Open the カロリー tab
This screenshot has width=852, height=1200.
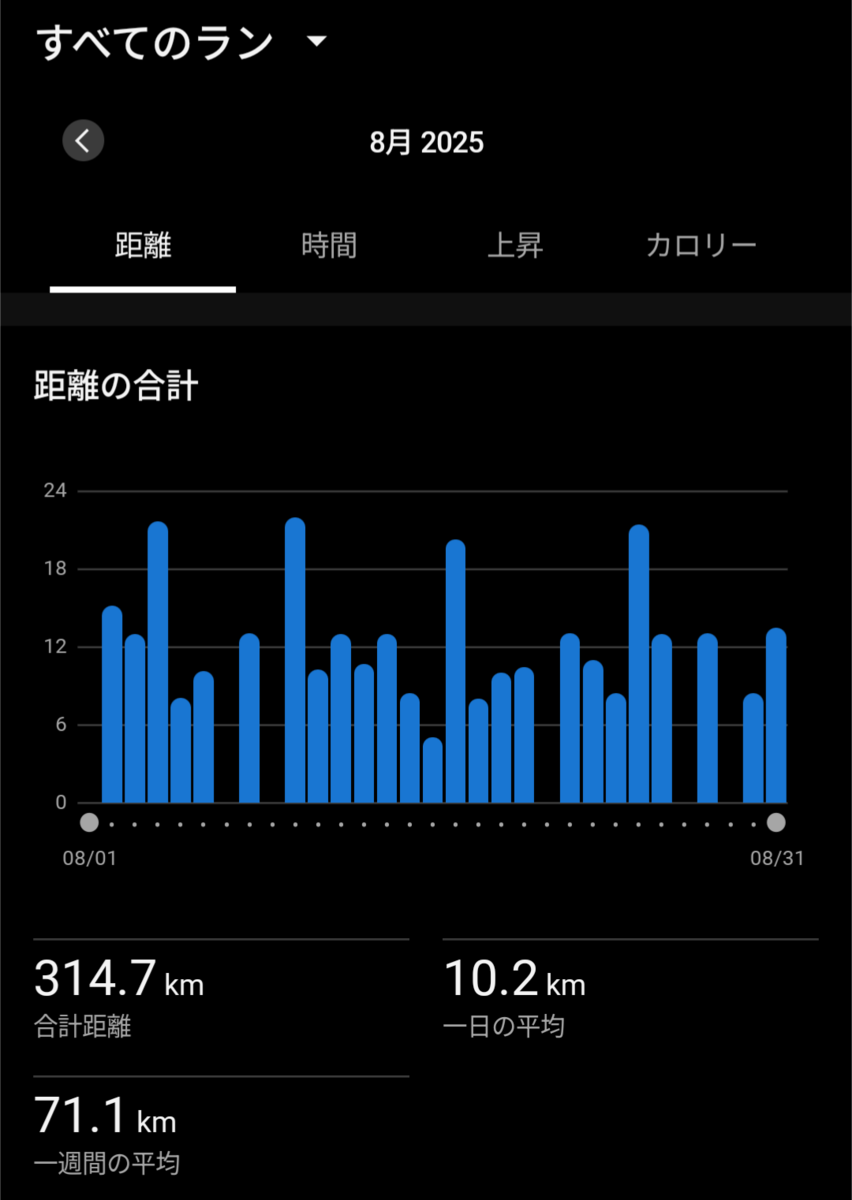tap(701, 246)
